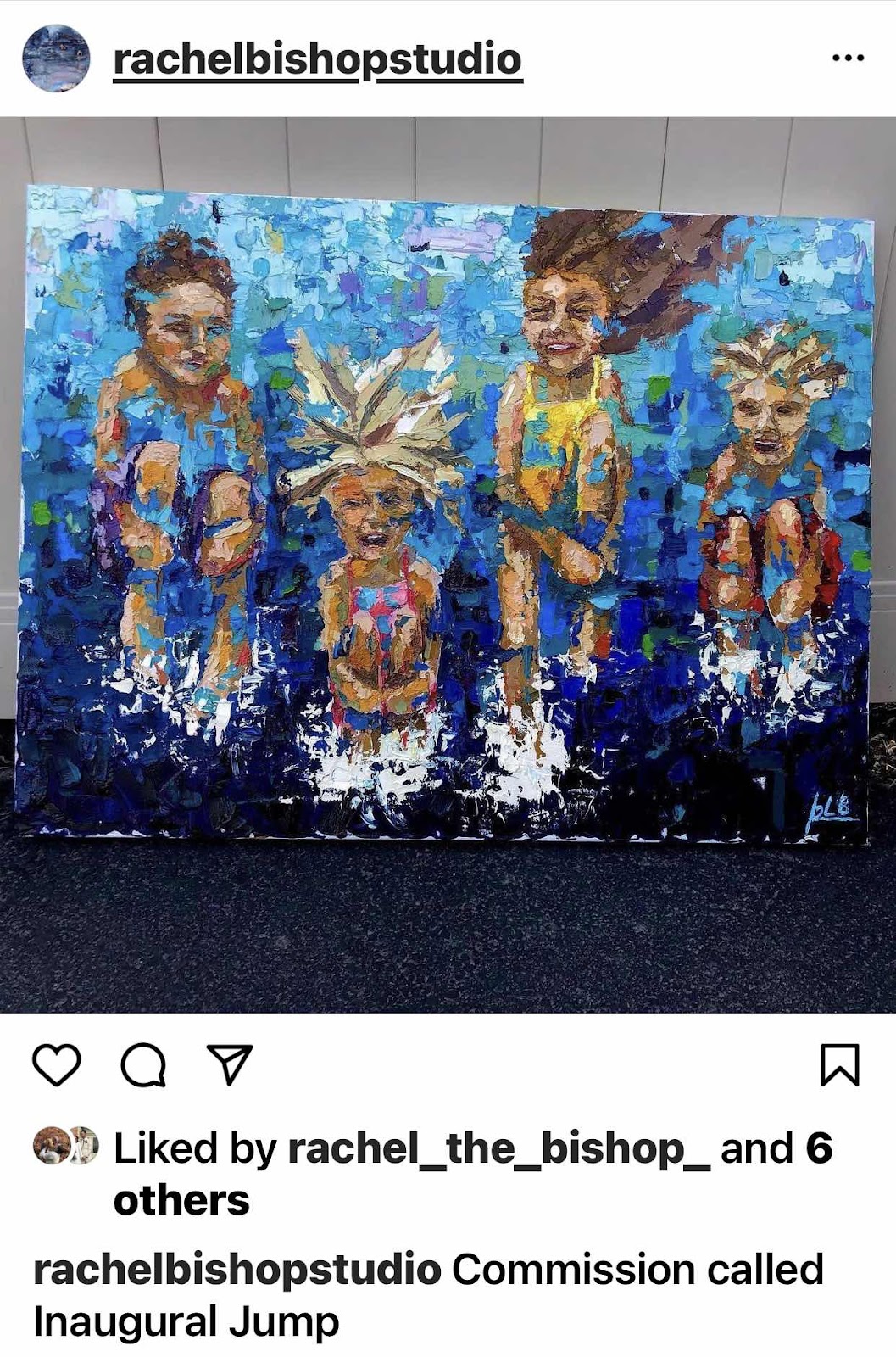Save this post with the bookmark icon
This screenshot has height=1357, width=896.
839,1065
